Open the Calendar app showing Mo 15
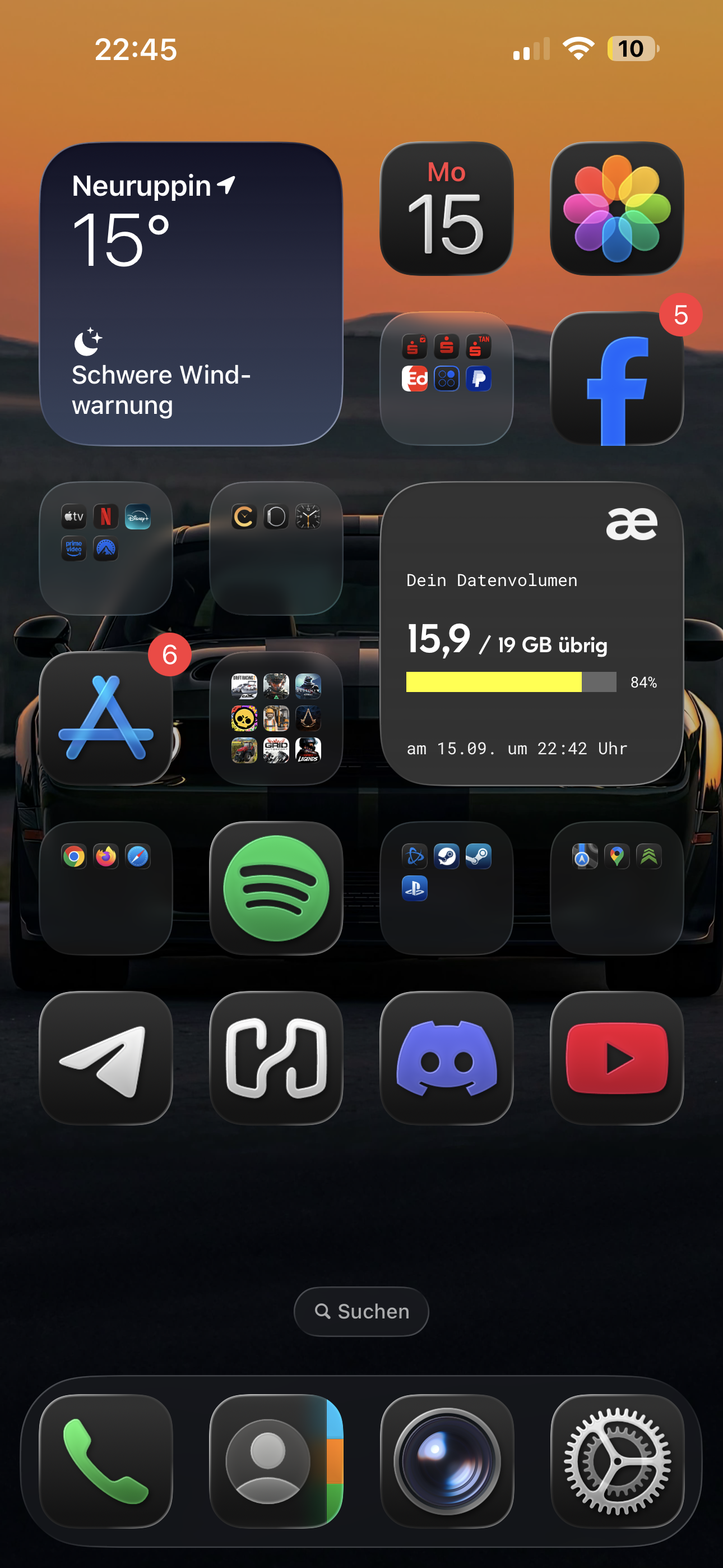This screenshot has height=1568, width=723. 446,209
